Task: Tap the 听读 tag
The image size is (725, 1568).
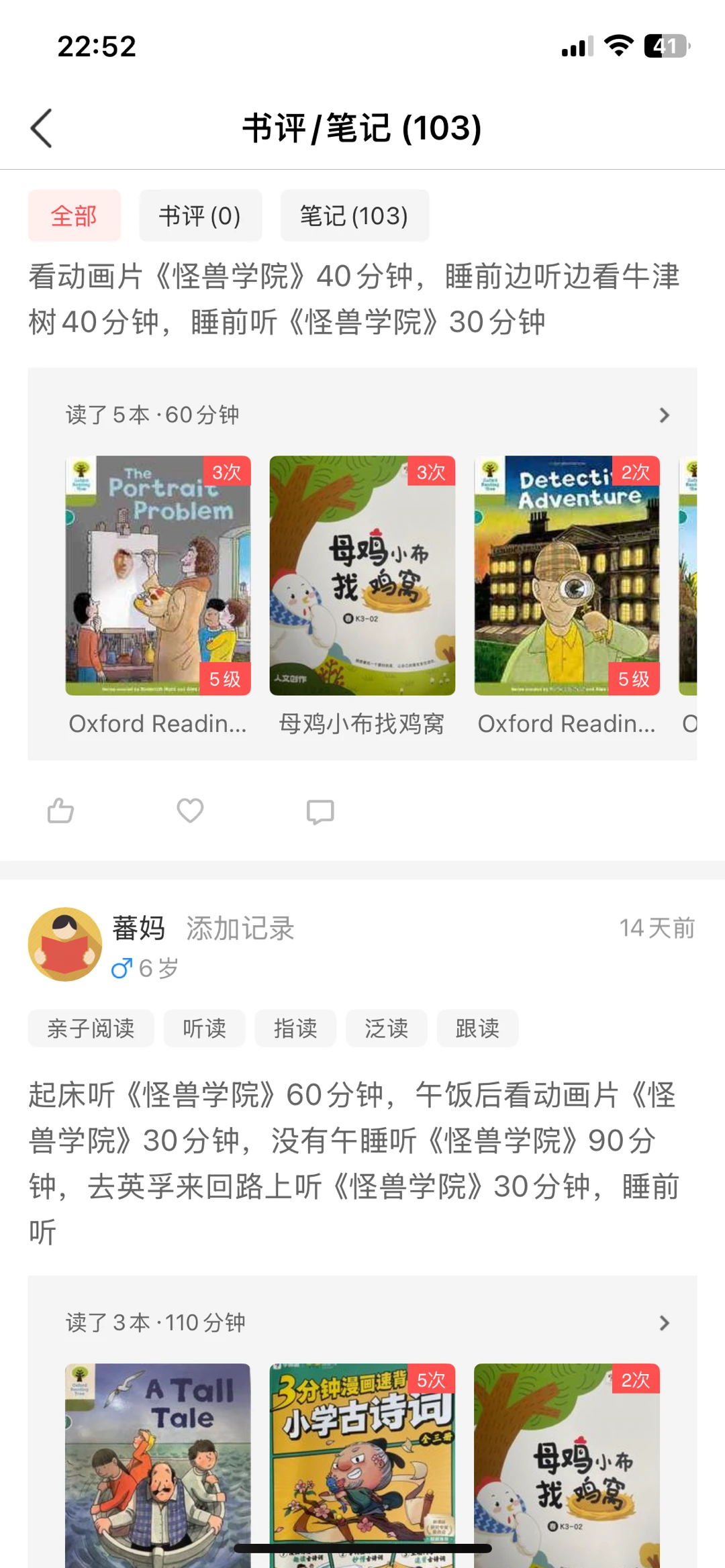Action: click(x=204, y=1028)
